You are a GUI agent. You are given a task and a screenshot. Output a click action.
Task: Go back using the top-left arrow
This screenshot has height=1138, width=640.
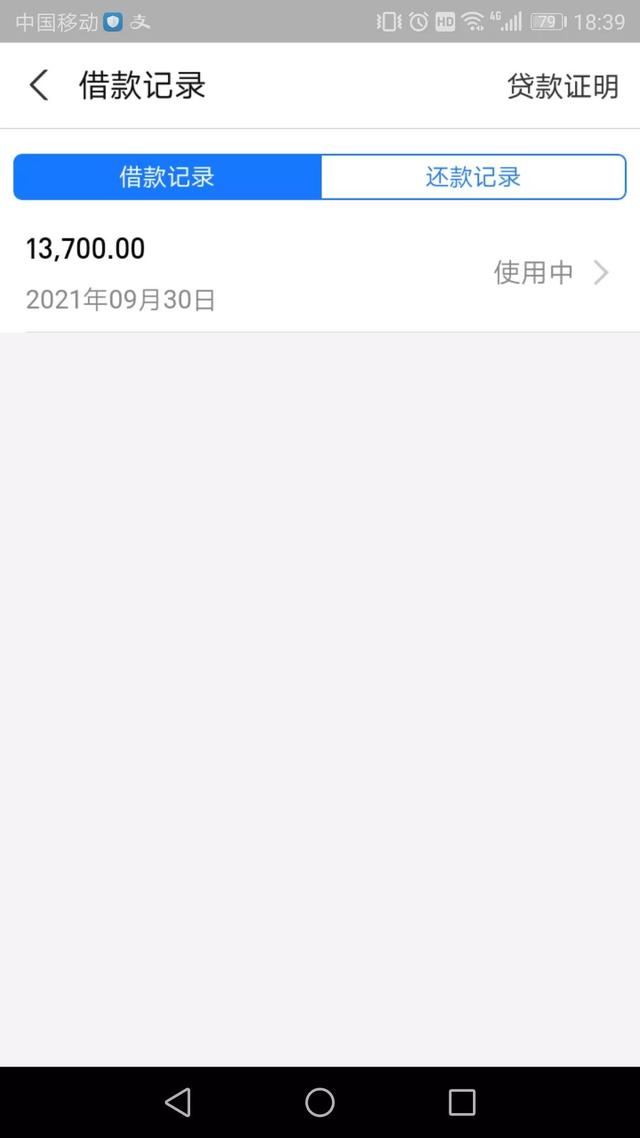[x=39, y=86]
